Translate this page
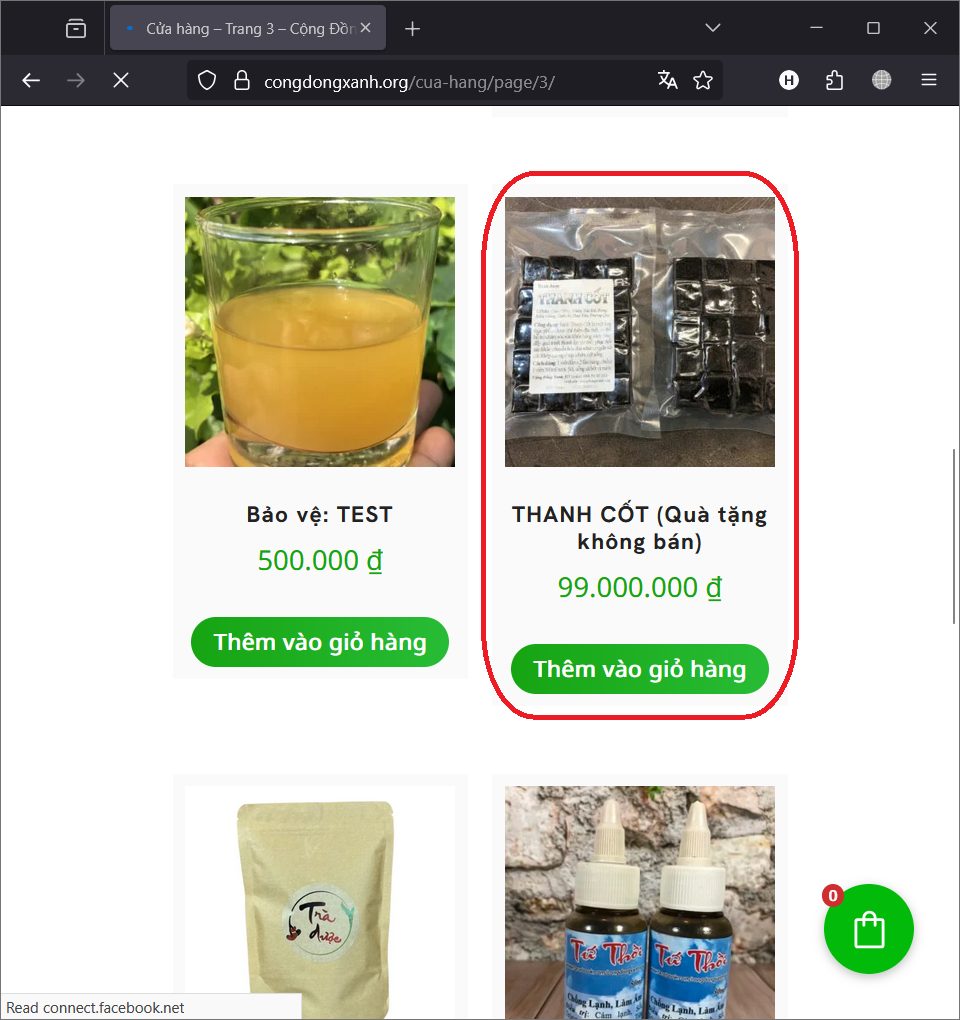Viewport: 960px width, 1020px height. (x=667, y=81)
